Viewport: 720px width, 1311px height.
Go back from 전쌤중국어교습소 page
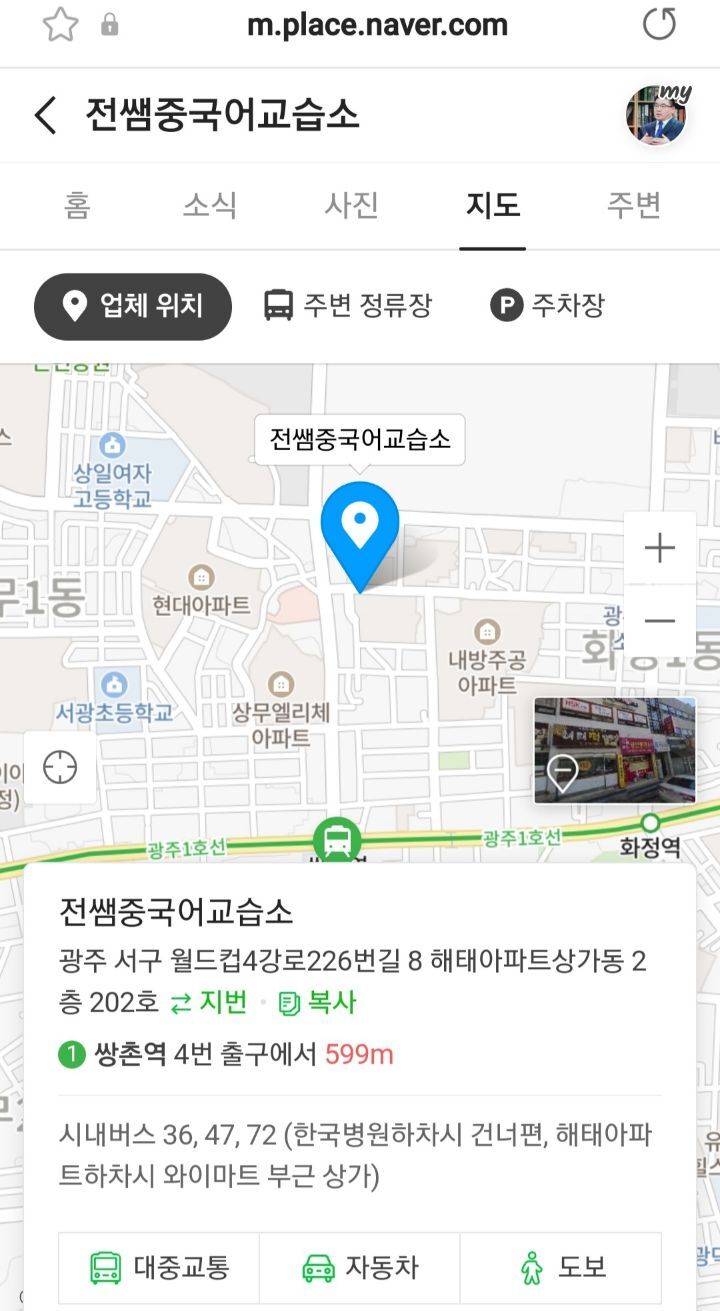click(45, 115)
